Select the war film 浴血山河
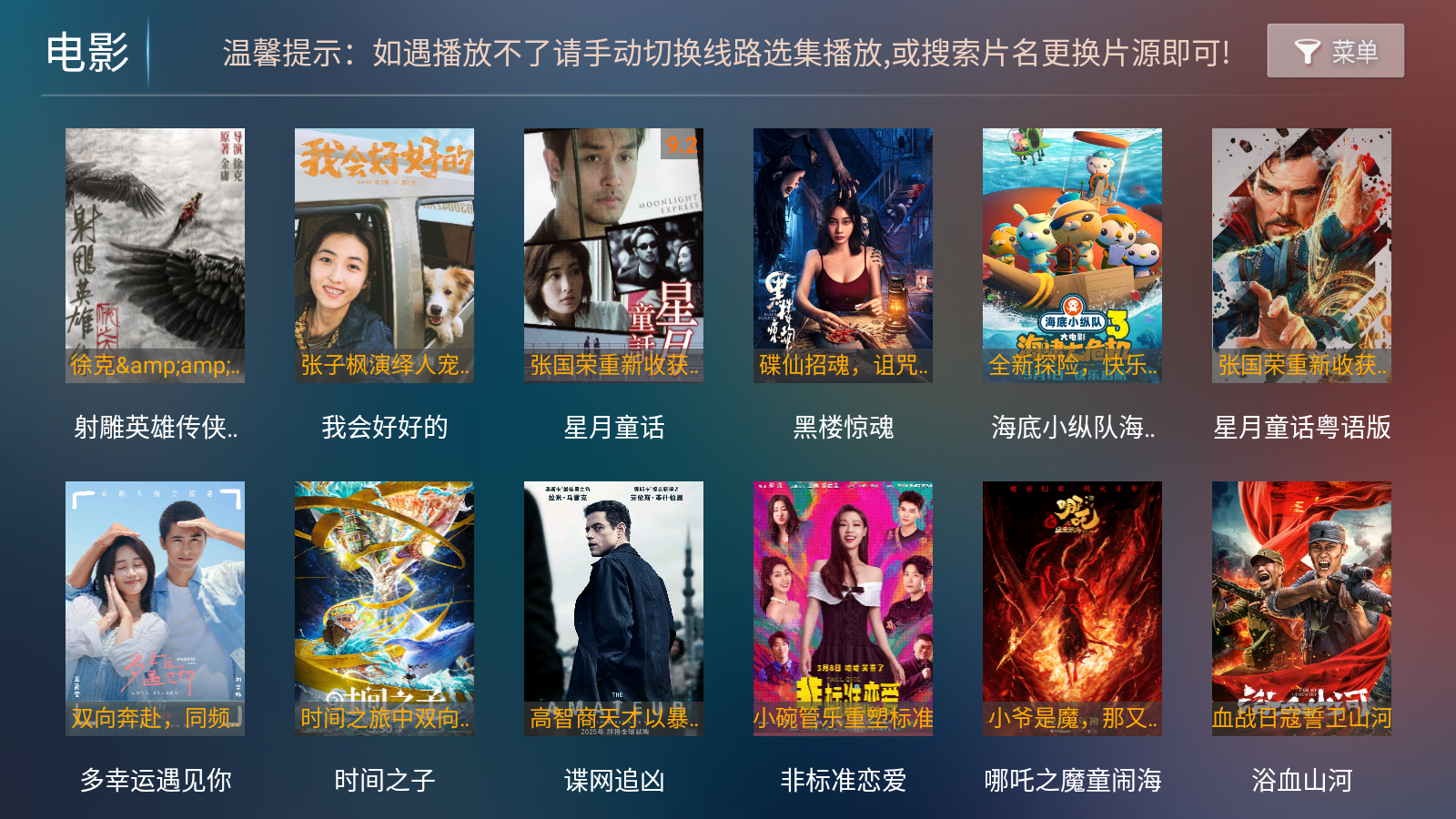The image size is (1456, 819). point(1301,608)
